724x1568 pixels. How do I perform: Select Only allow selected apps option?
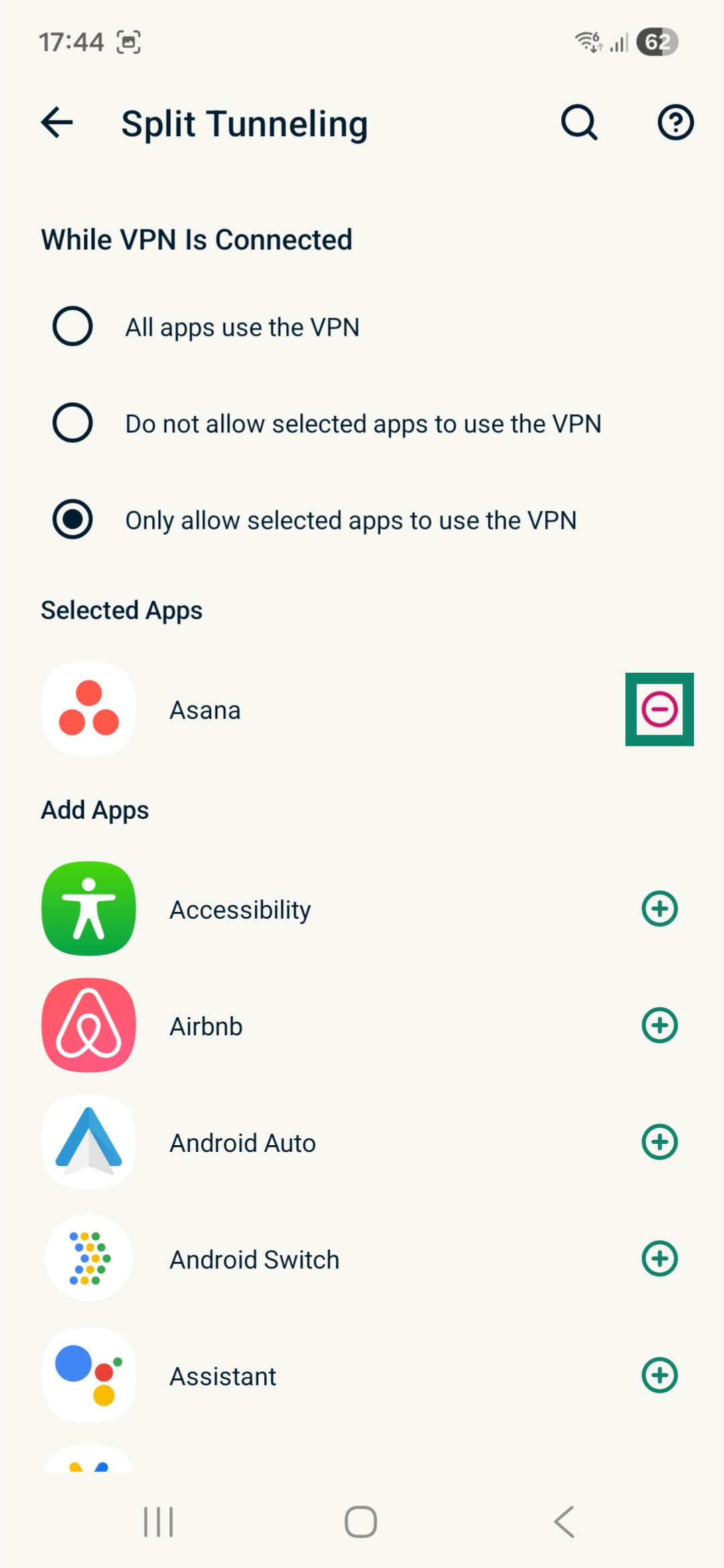point(72,519)
